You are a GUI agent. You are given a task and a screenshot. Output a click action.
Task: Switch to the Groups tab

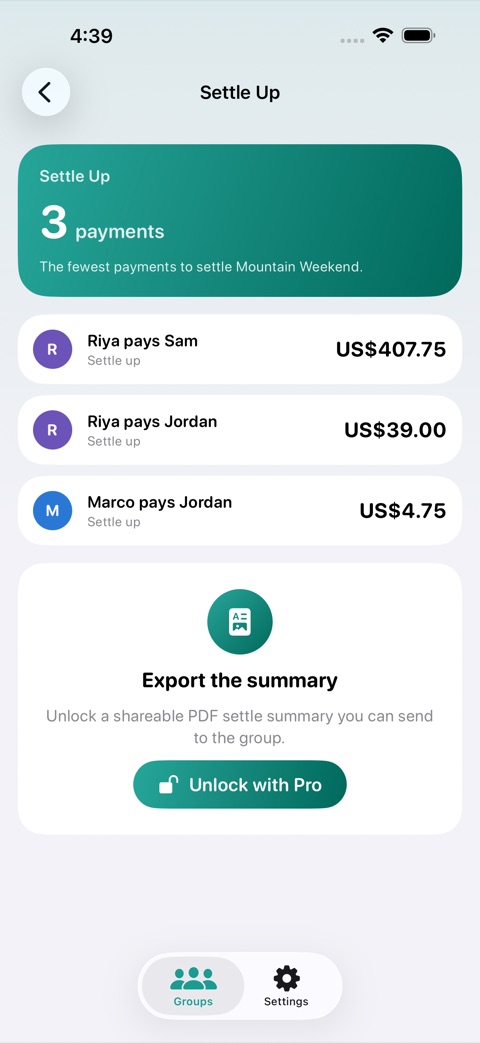tap(193, 986)
